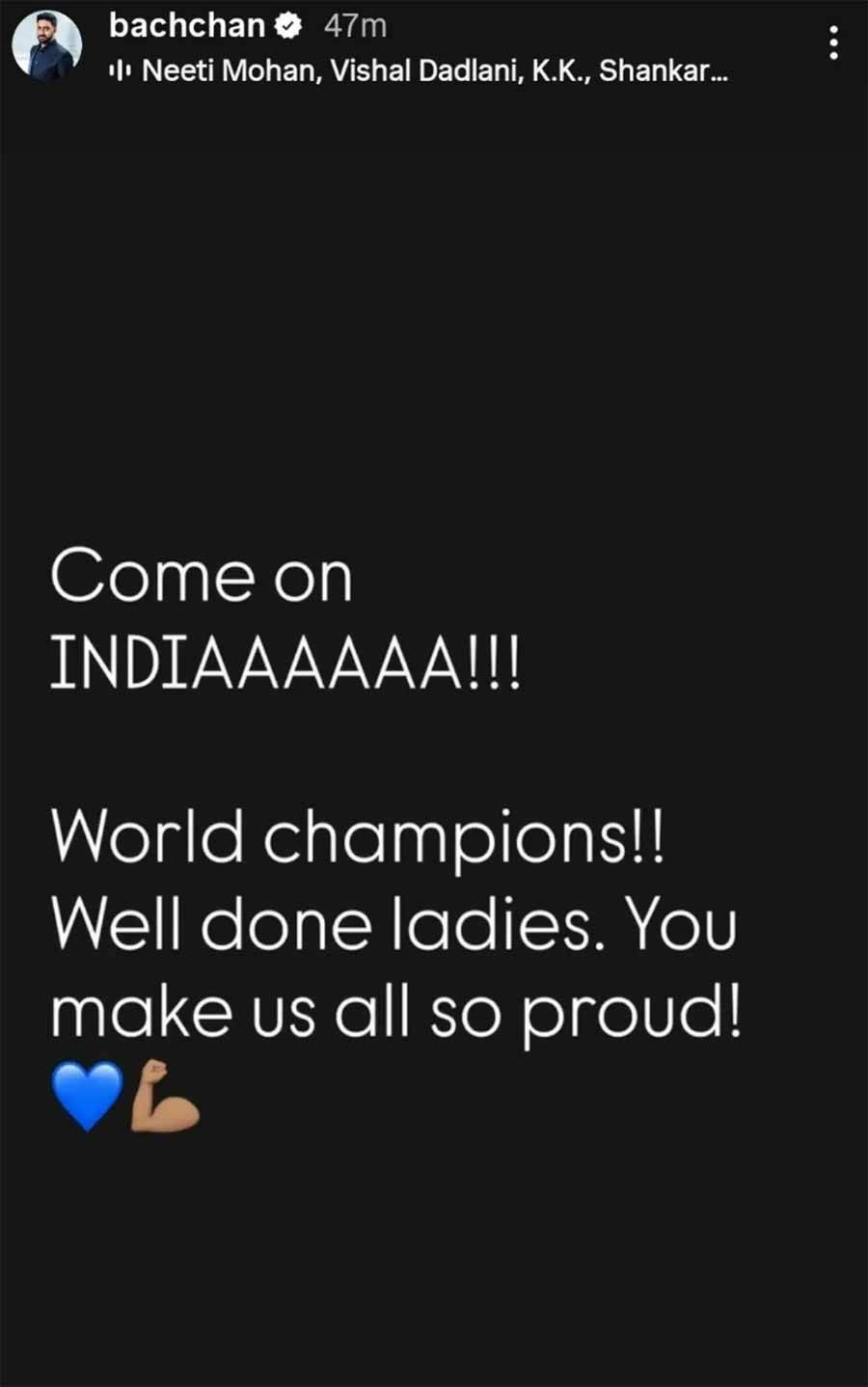Screen dimensions: 868x1387
Task: Open the bachchan username link
Action: coord(187,26)
